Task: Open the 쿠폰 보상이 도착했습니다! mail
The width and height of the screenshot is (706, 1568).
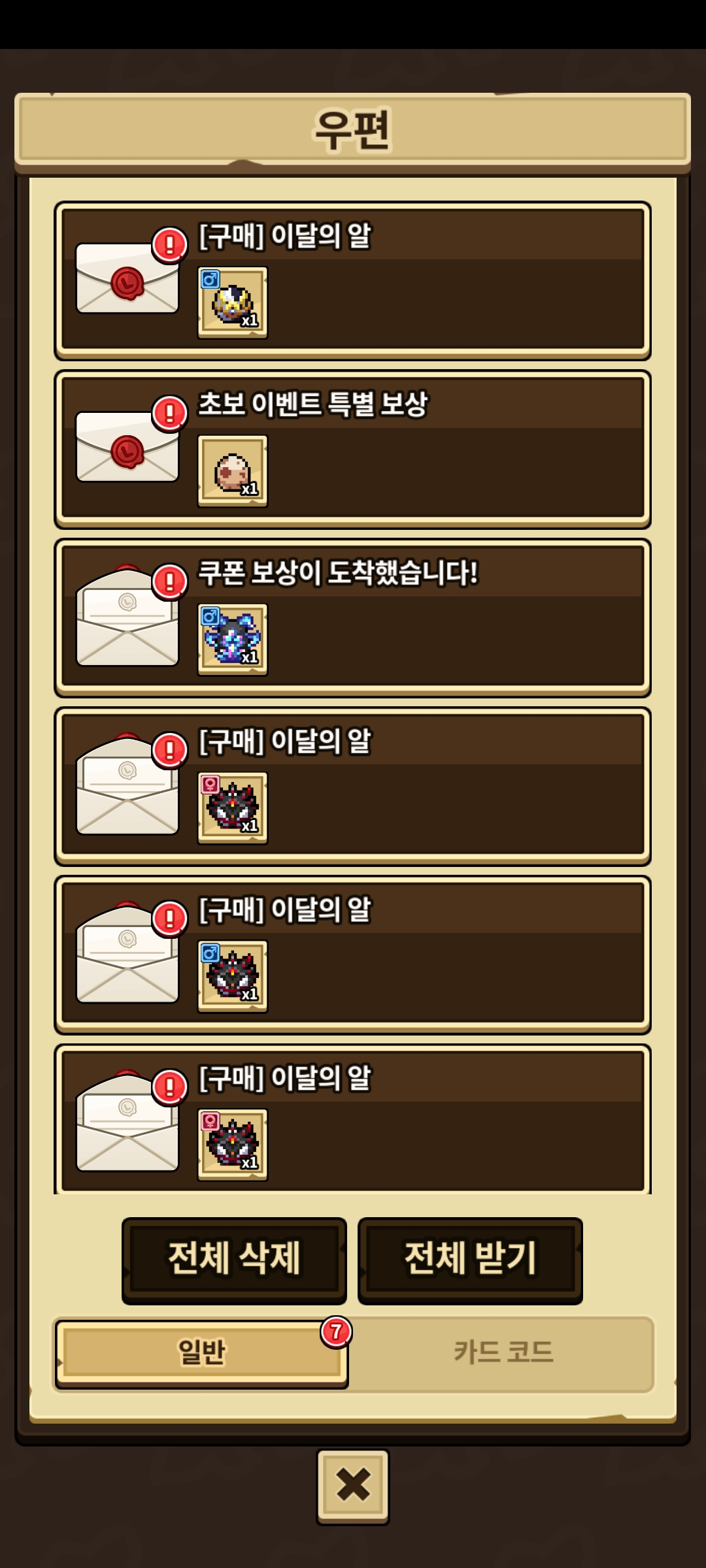Action: [353, 617]
